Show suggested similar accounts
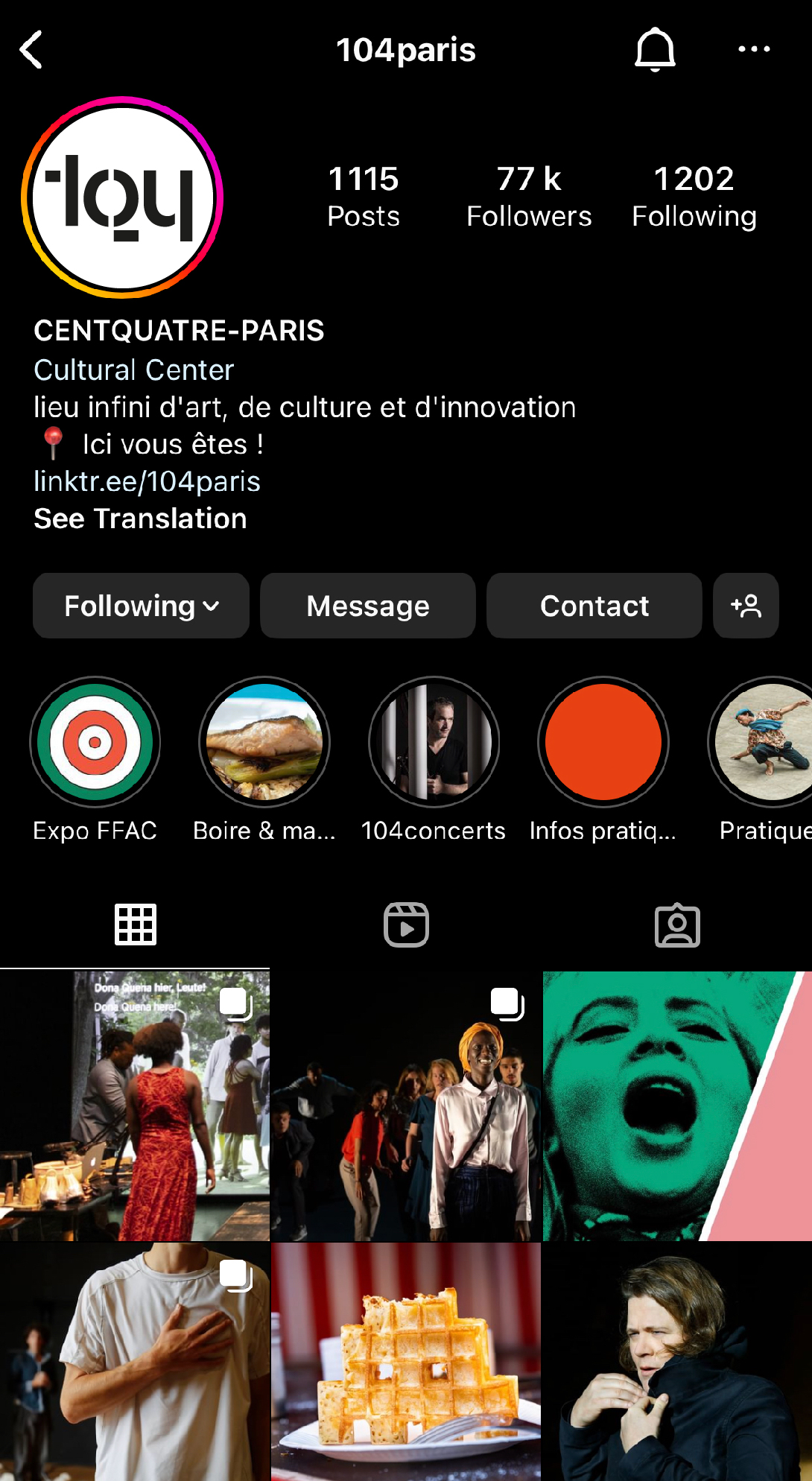The image size is (812, 1481). coord(746,606)
